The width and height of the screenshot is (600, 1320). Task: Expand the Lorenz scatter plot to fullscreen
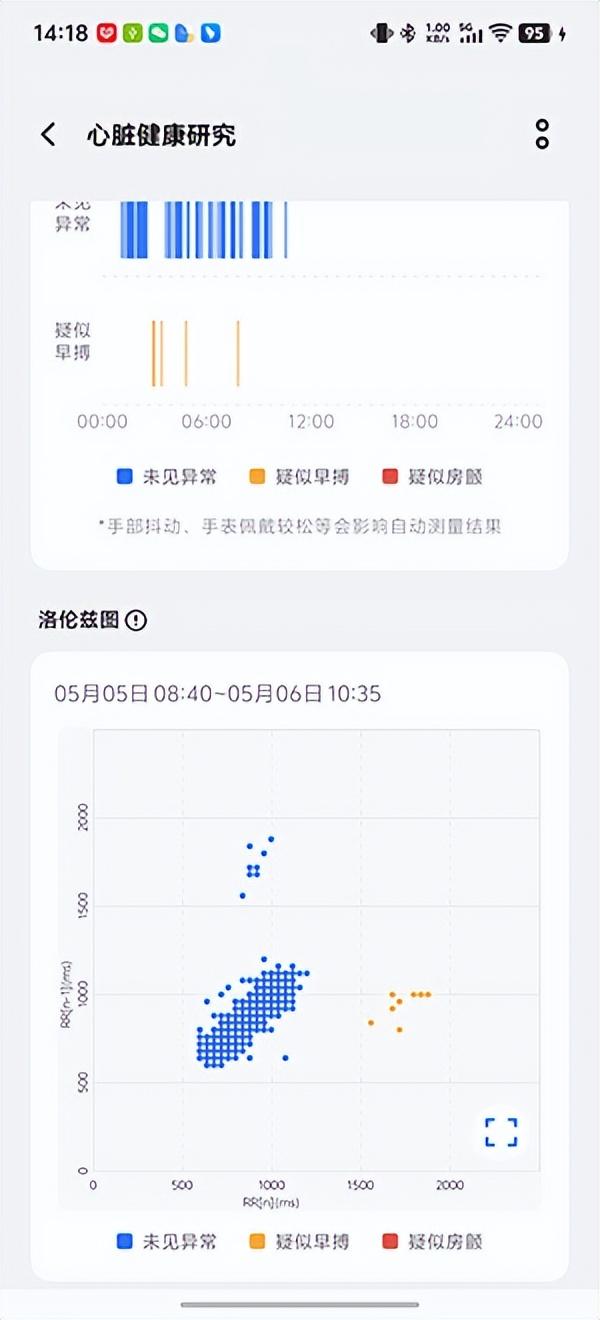501,1132
